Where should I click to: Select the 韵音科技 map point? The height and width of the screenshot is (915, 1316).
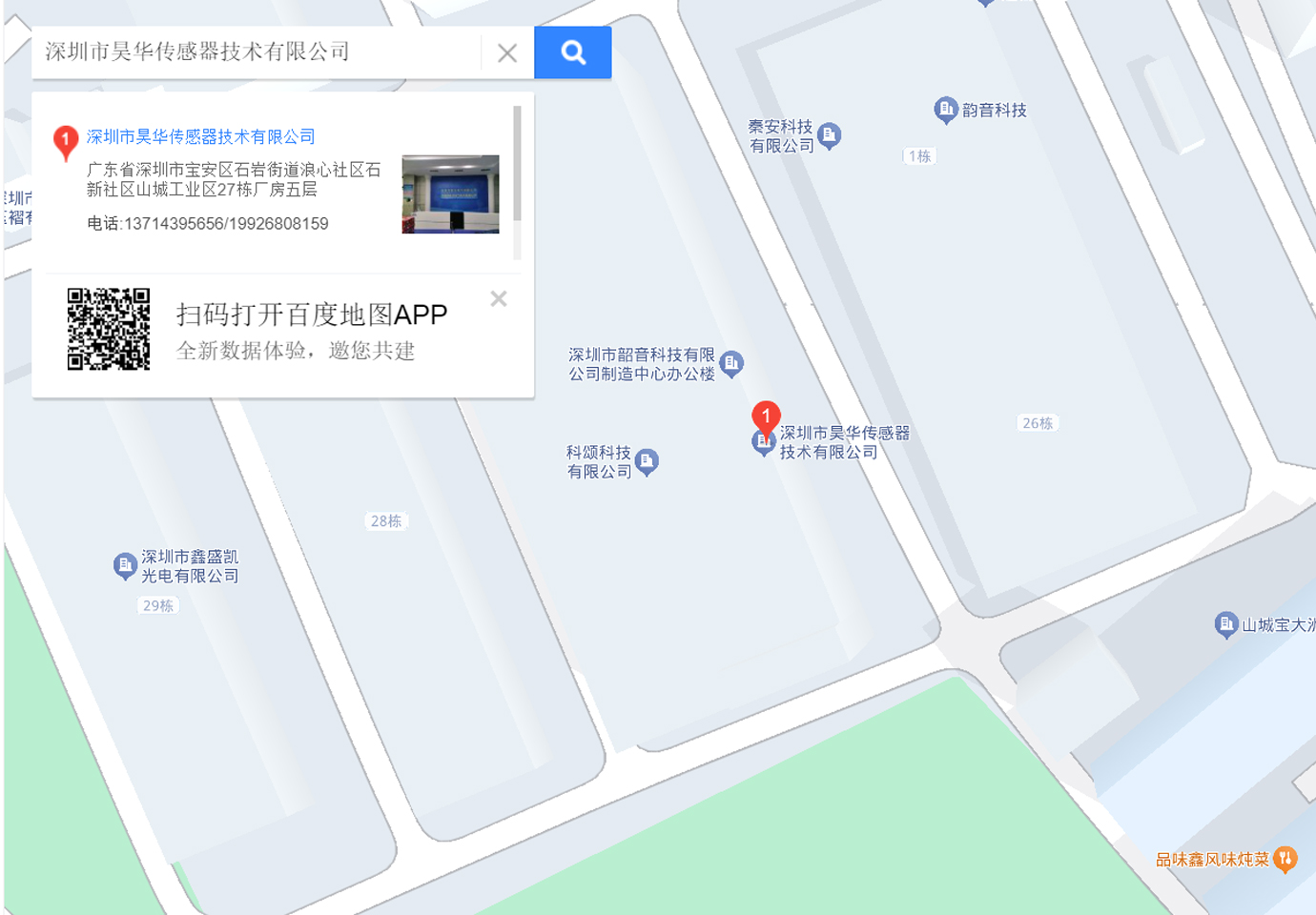click(x=945, y=111)
